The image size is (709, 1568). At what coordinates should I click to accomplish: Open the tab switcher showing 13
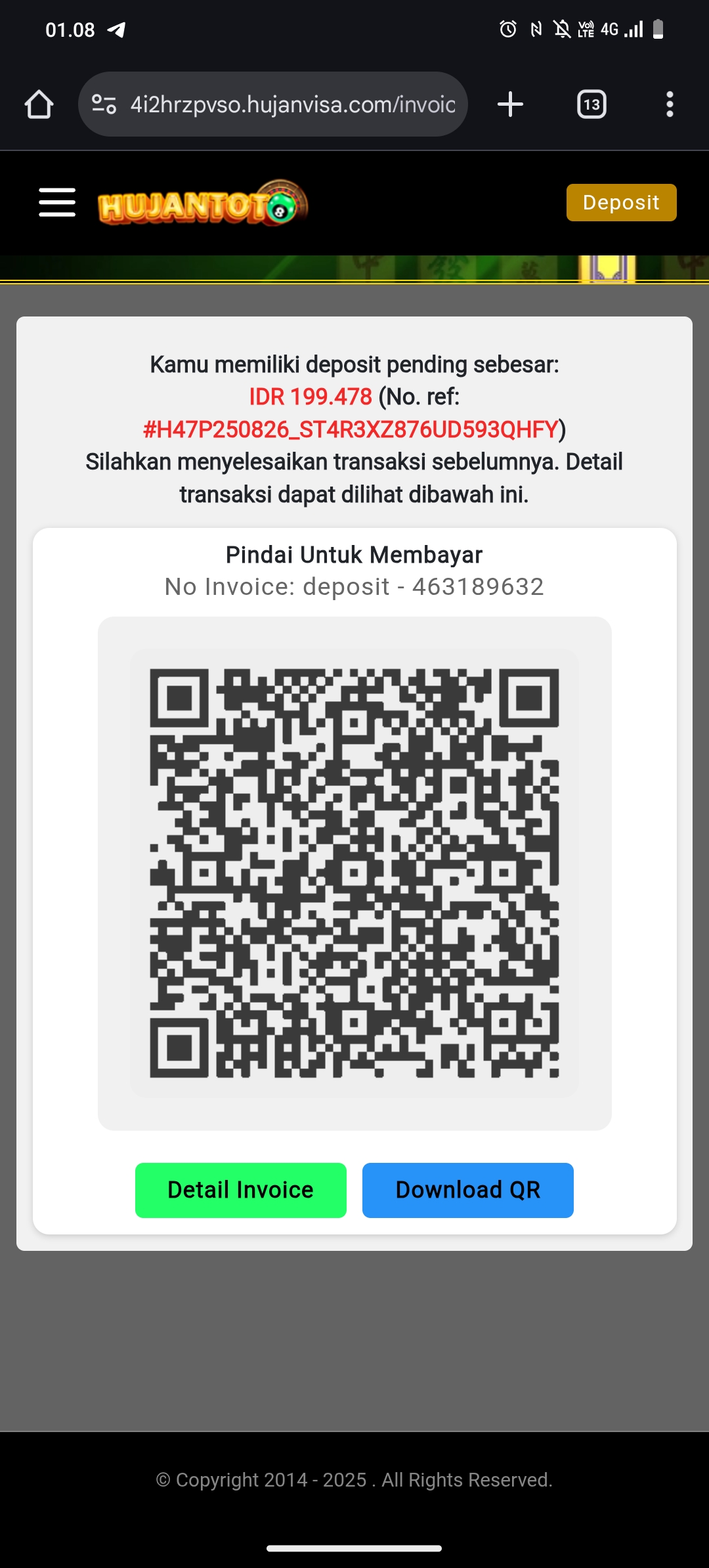(591, 104)
